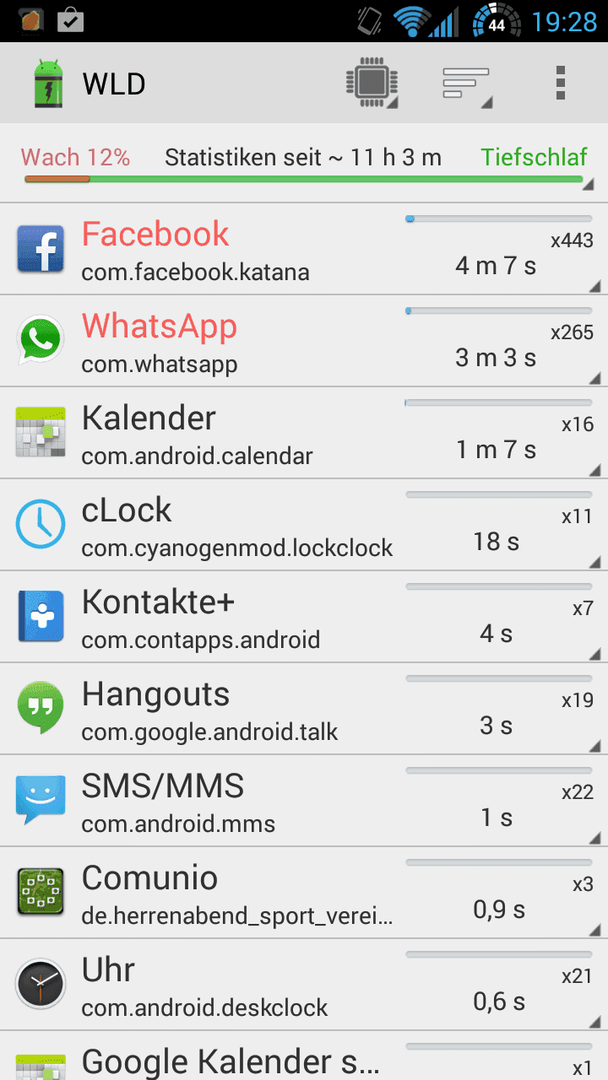This screenshot has height=1080, width=608.
Task: Open the cLock lockclock entry
Action: 304,525
